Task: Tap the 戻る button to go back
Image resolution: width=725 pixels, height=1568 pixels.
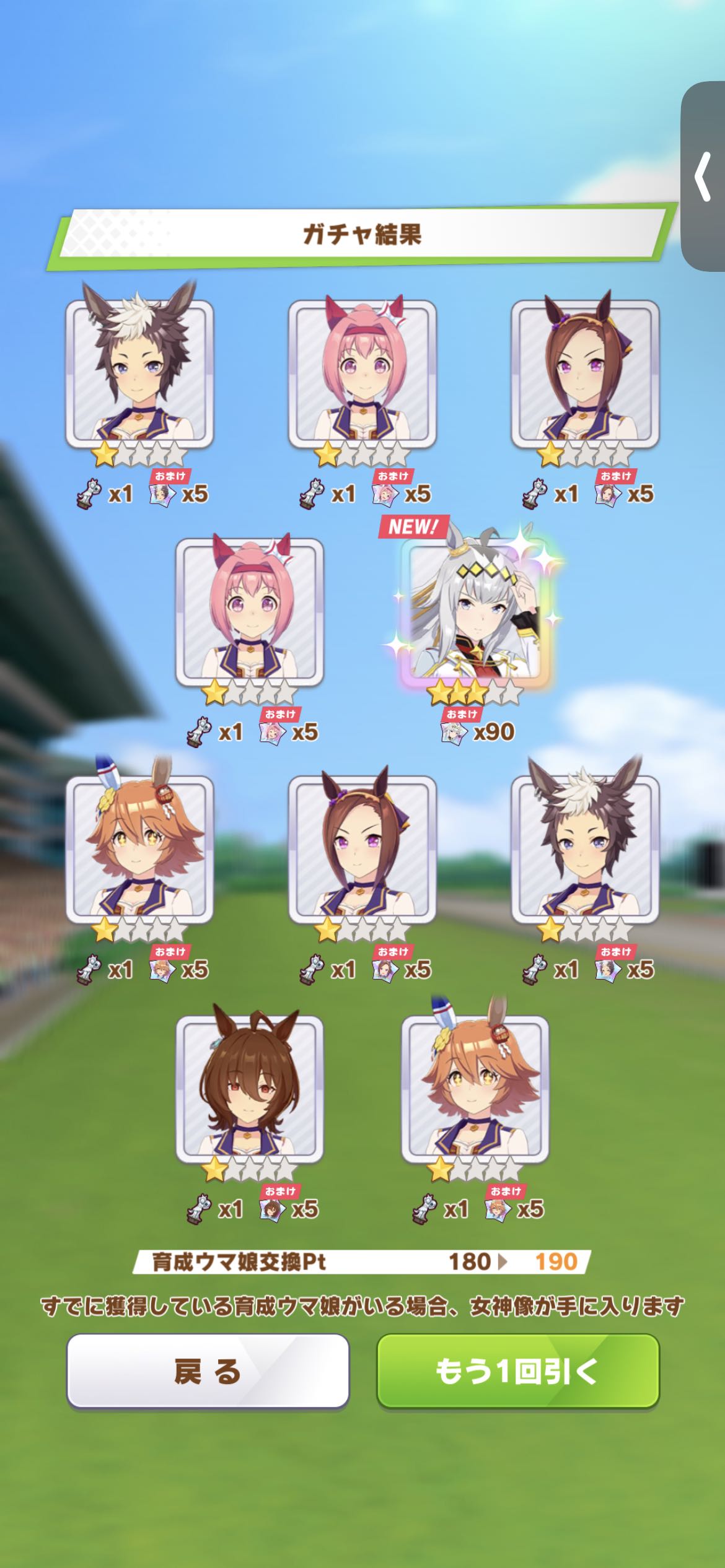Action: pyautogui.click(x=208, y=1371)
